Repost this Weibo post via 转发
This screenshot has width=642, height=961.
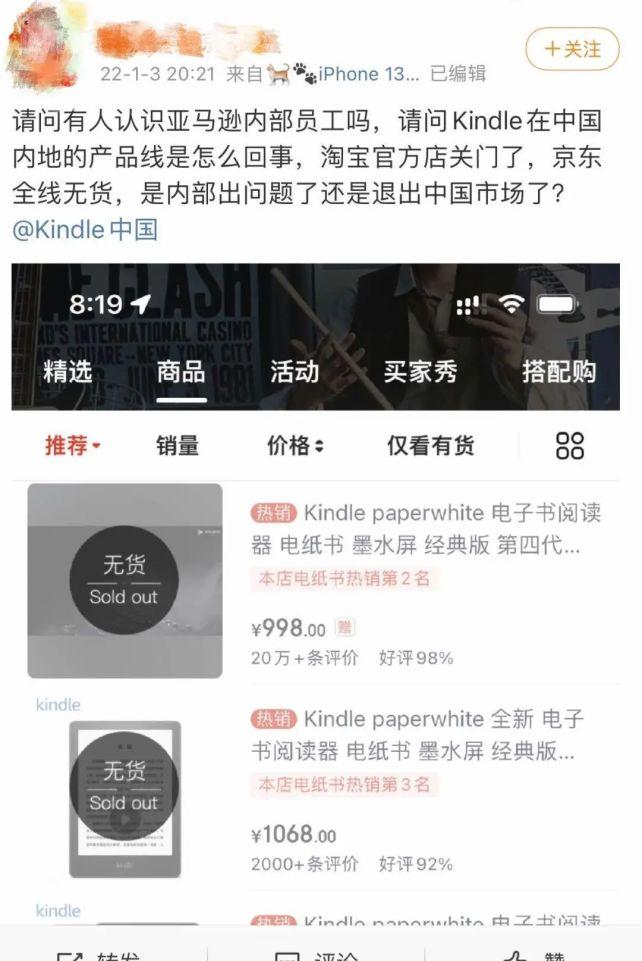pyautogui.click(x=100, y=952)
